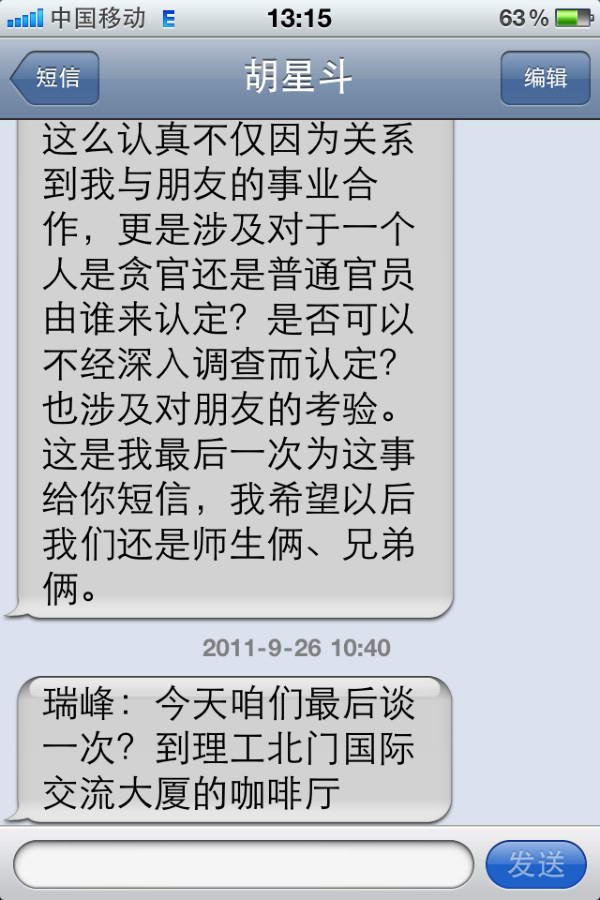Go back to the 短信 message list
This screenshot has width=600, height=900.
coord(56,78)
